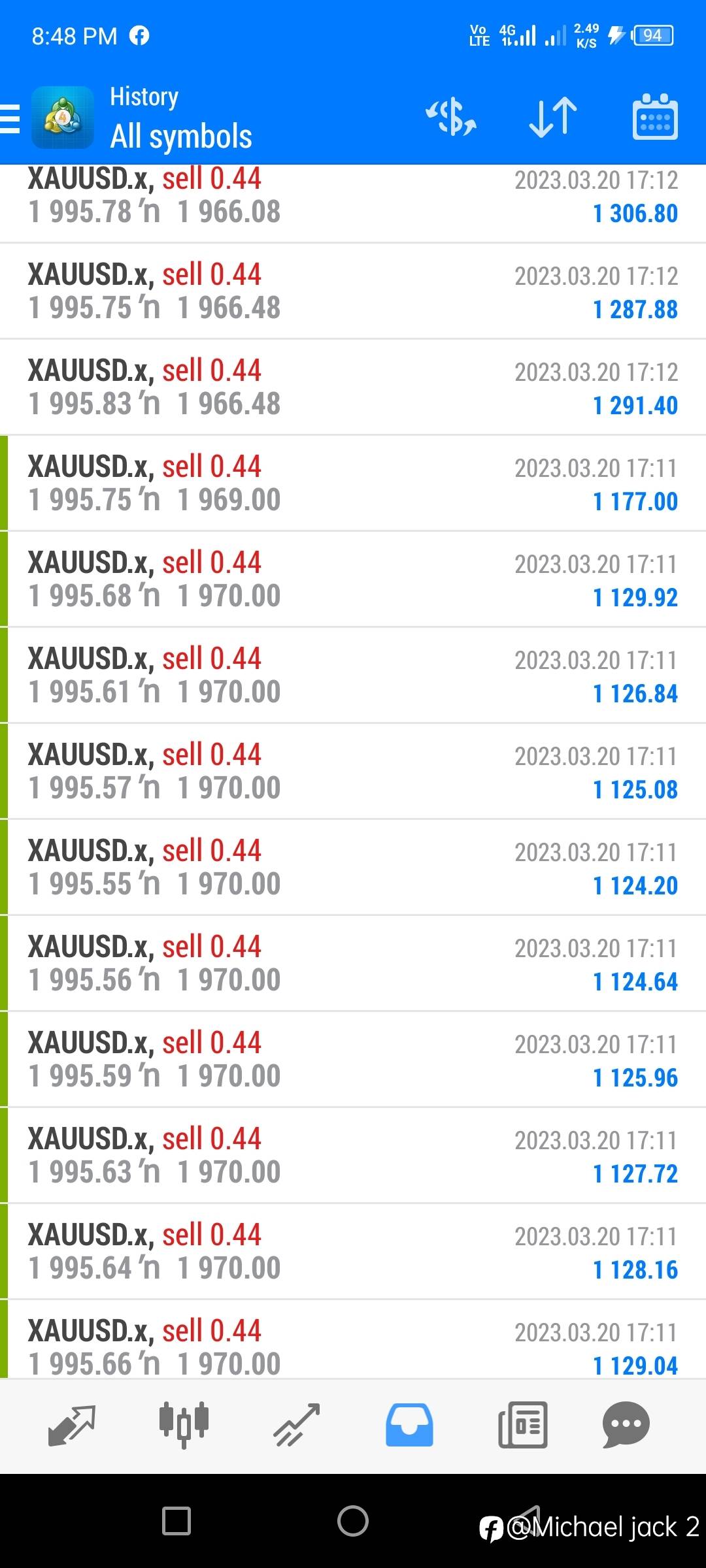Image resolution: width=706 pixels, height=1568 pixels.
Task: Select the History inbox tab
Action: coord(409,1426)
